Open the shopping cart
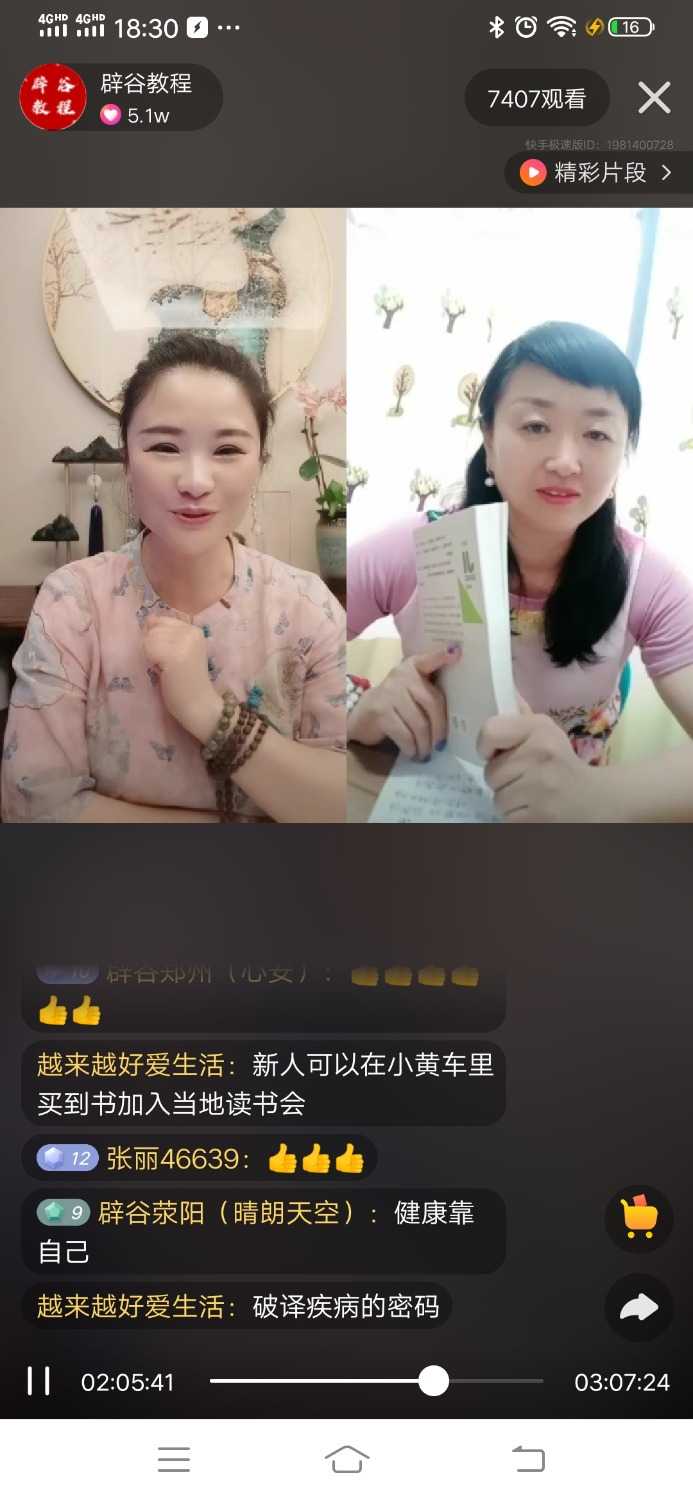The width and height of the screenshot is (693, 1500). pos(638,1217)
